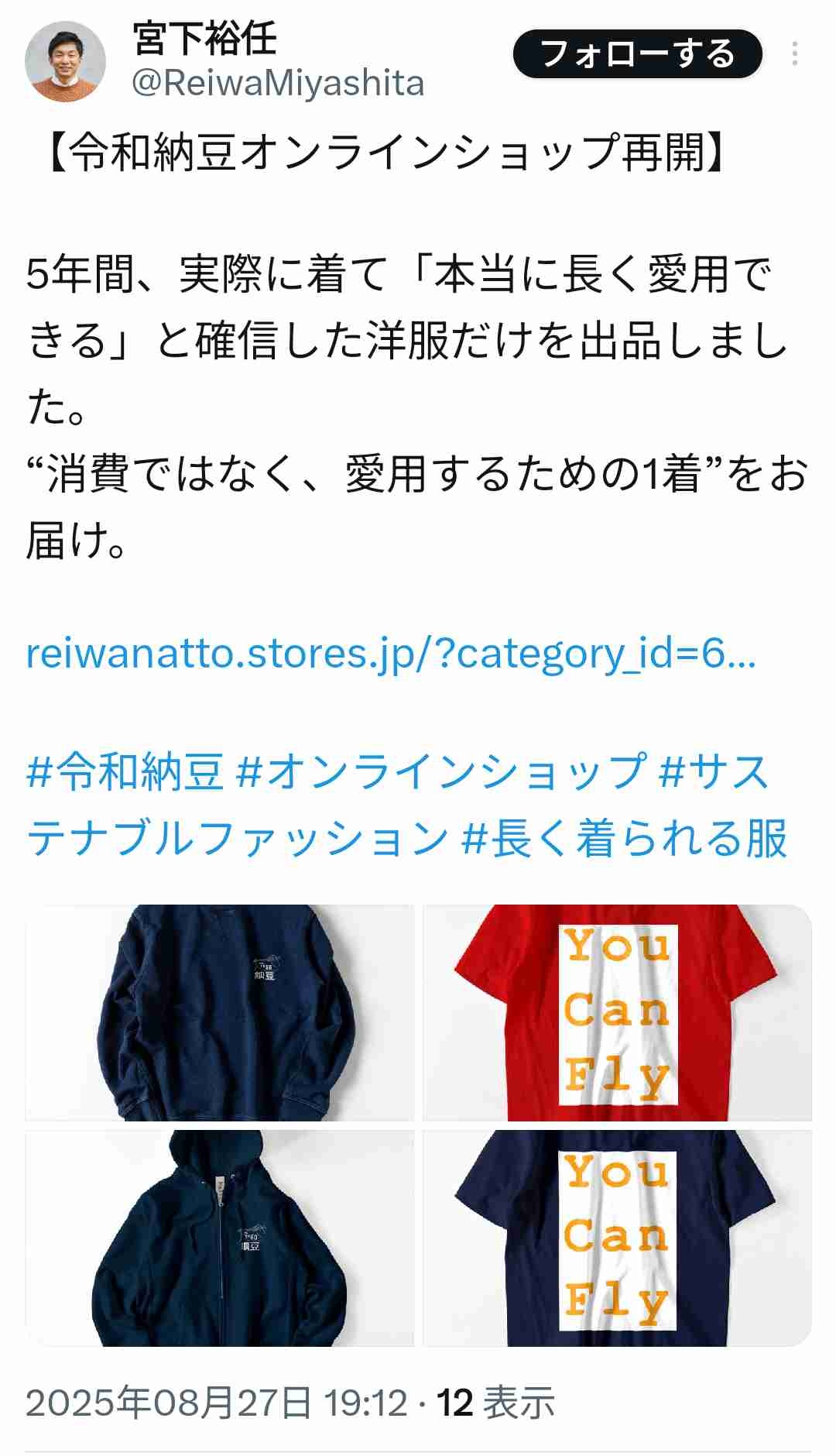Open the #長く着られる服 hashtag

(x=624, y=839)
